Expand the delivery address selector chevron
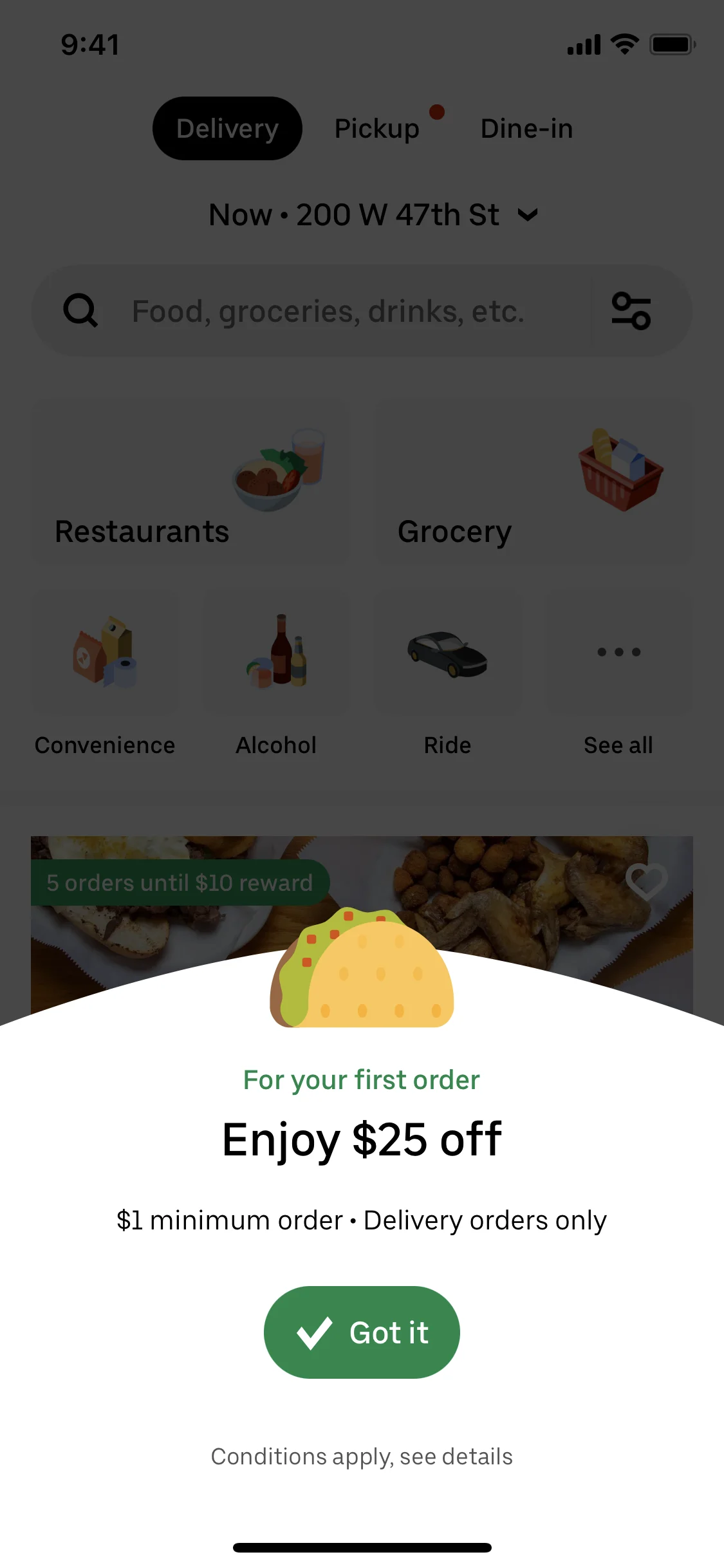This screenshot has height=1568, width=724. 526,216
